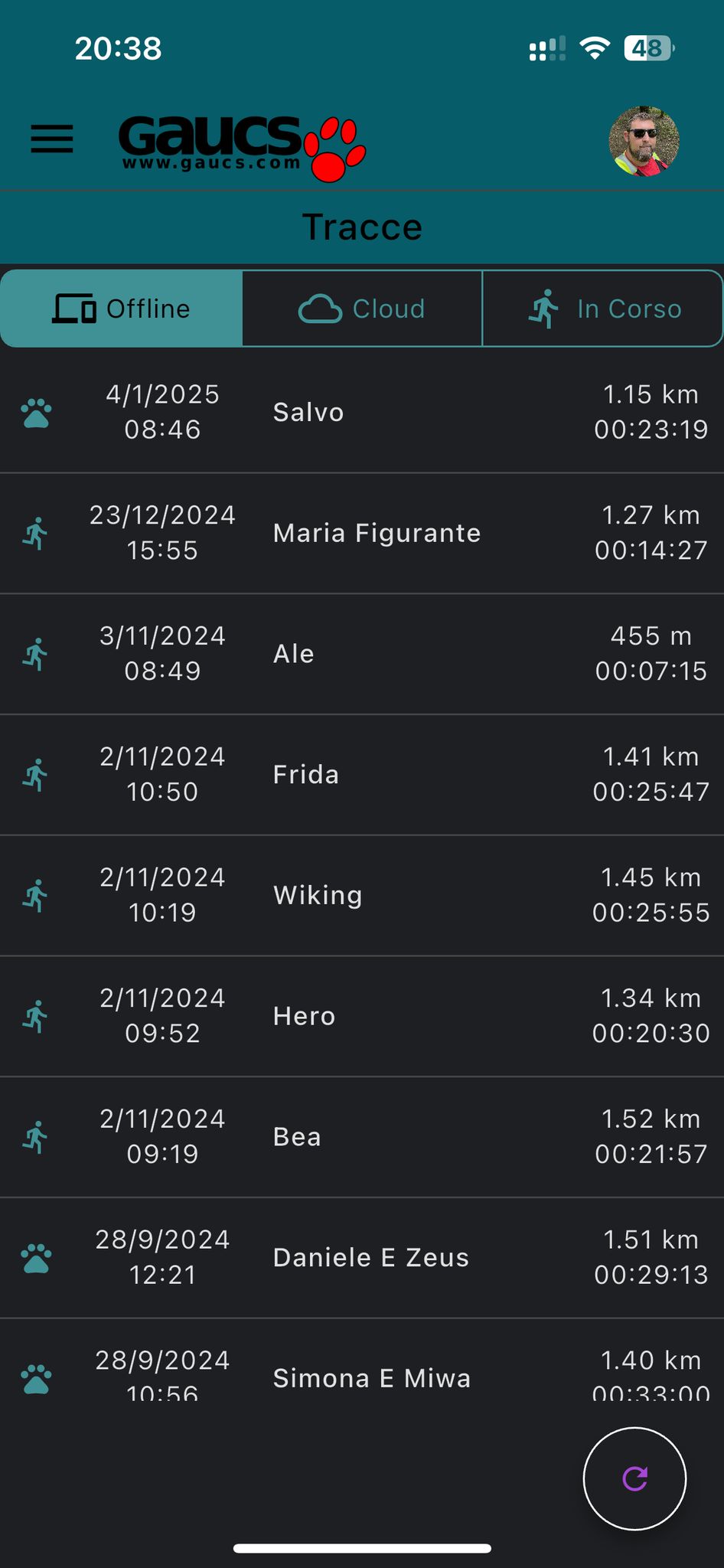Image resolution: width=724 pixels, height=1568 pixels.
Task: Open the Hero track
Action: coord(362,1016)
